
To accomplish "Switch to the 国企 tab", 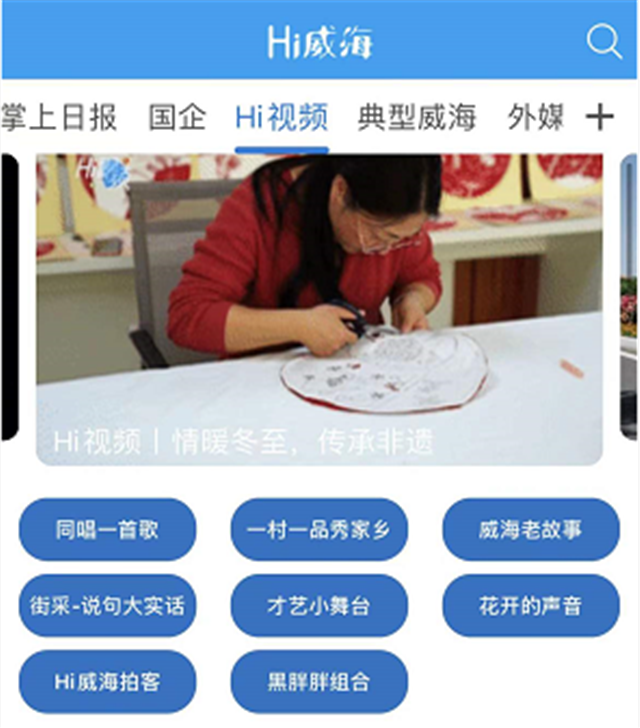I will [177, 117].
